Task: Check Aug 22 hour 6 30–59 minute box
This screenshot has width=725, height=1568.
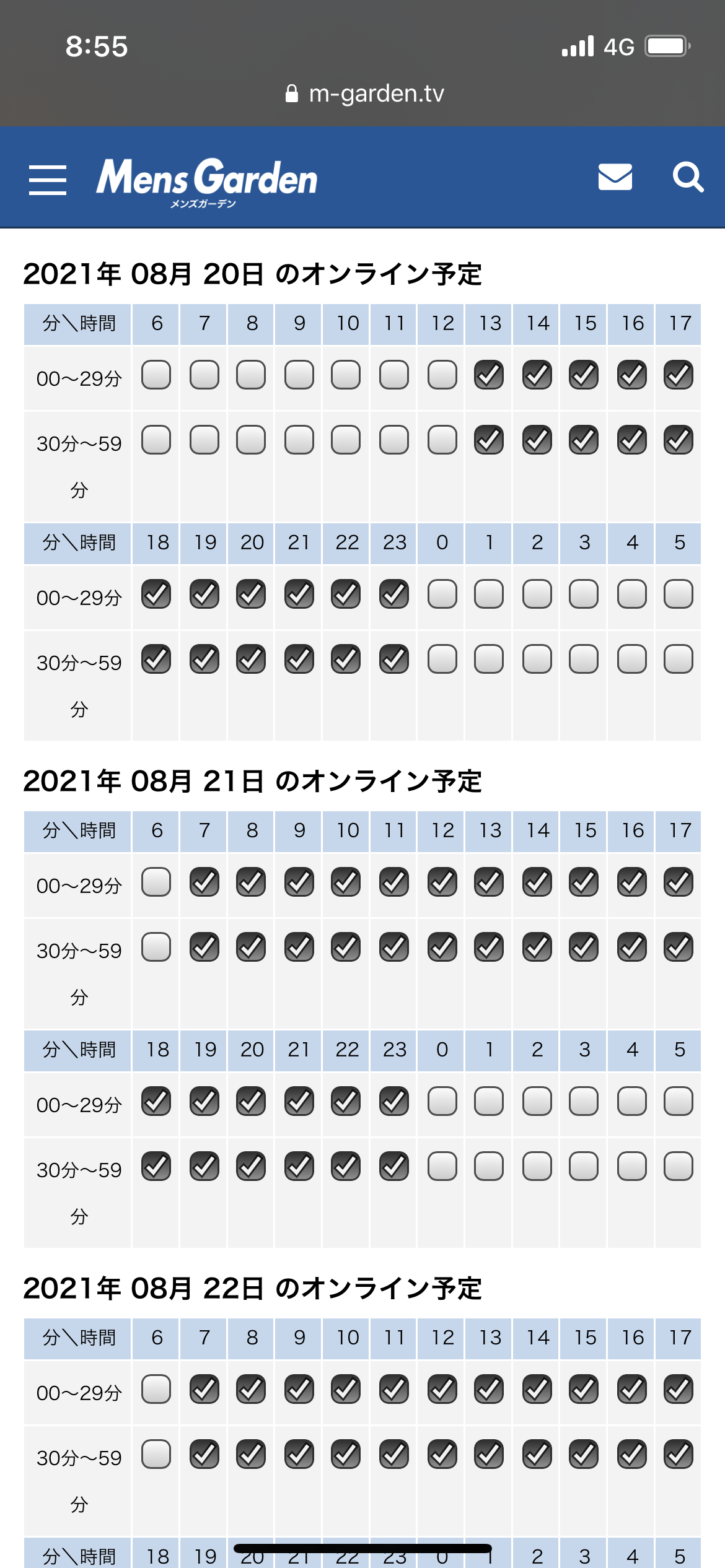Action: (156, 1455)
